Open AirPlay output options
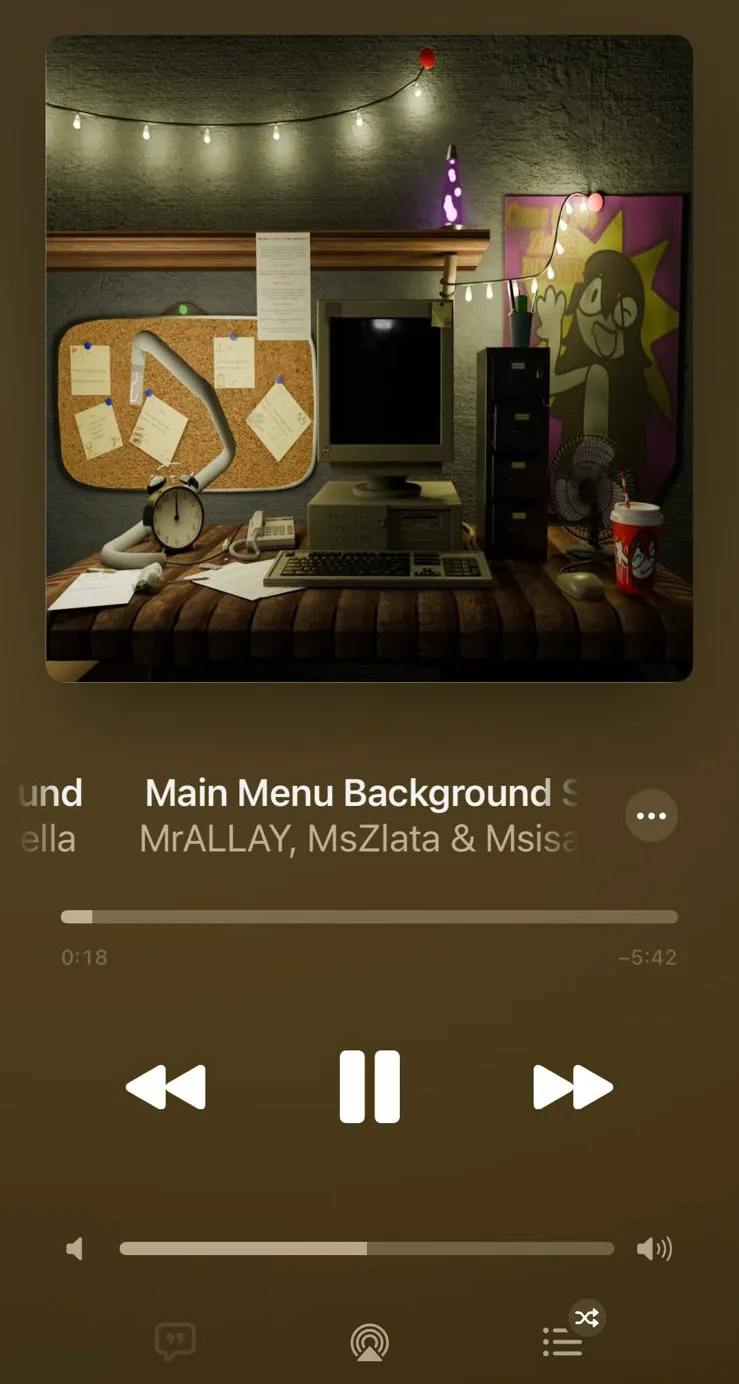This screenshot has width=739, height=1384. coord(370,1342)
